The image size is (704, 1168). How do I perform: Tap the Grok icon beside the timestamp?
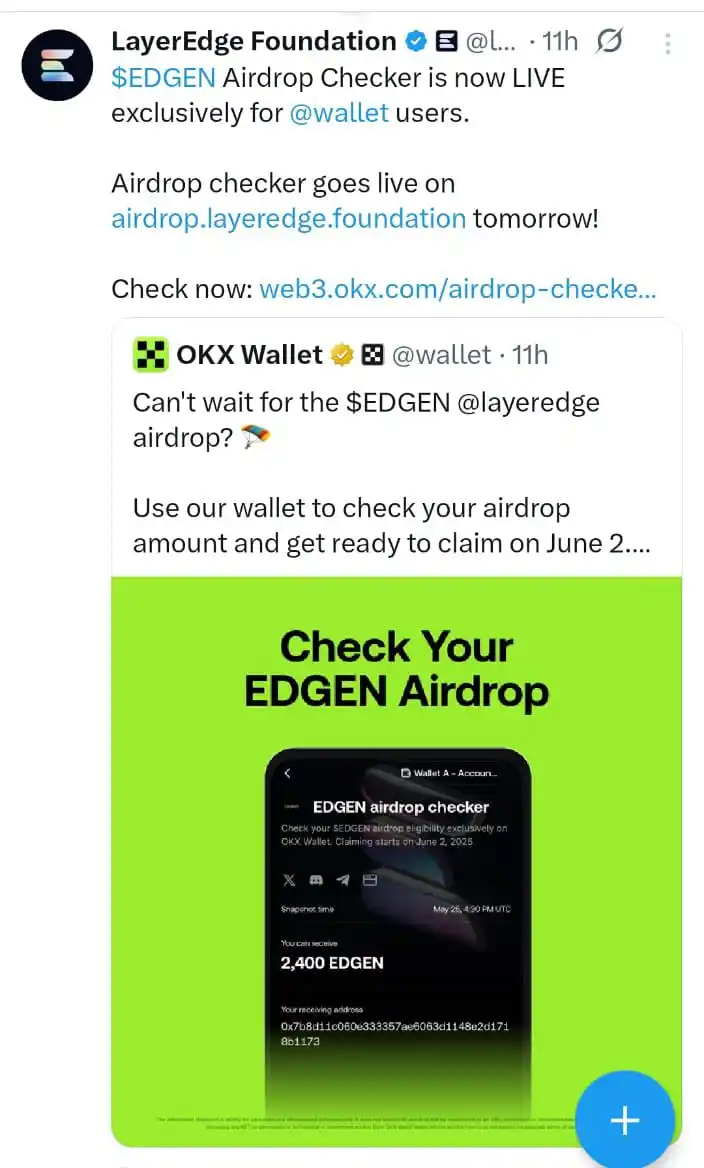coord(609,42)
